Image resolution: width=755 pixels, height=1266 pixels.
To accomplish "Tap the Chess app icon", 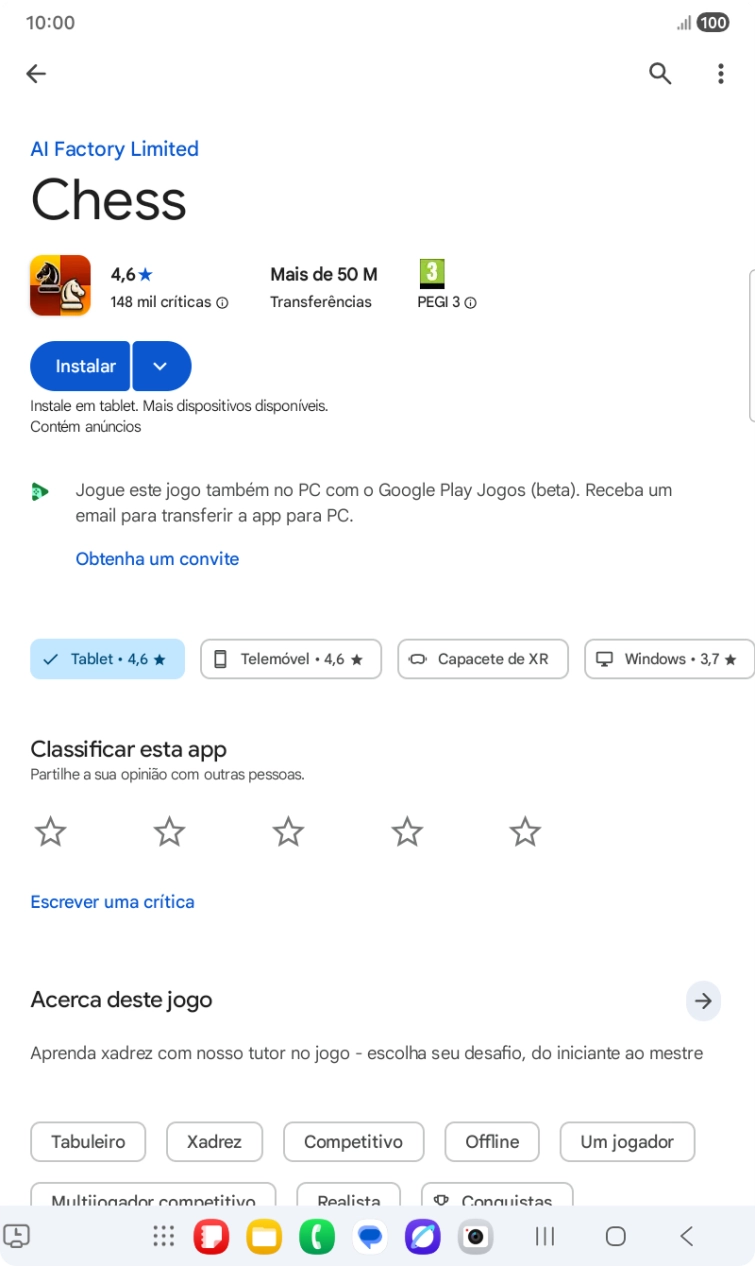I will (61, 285).
